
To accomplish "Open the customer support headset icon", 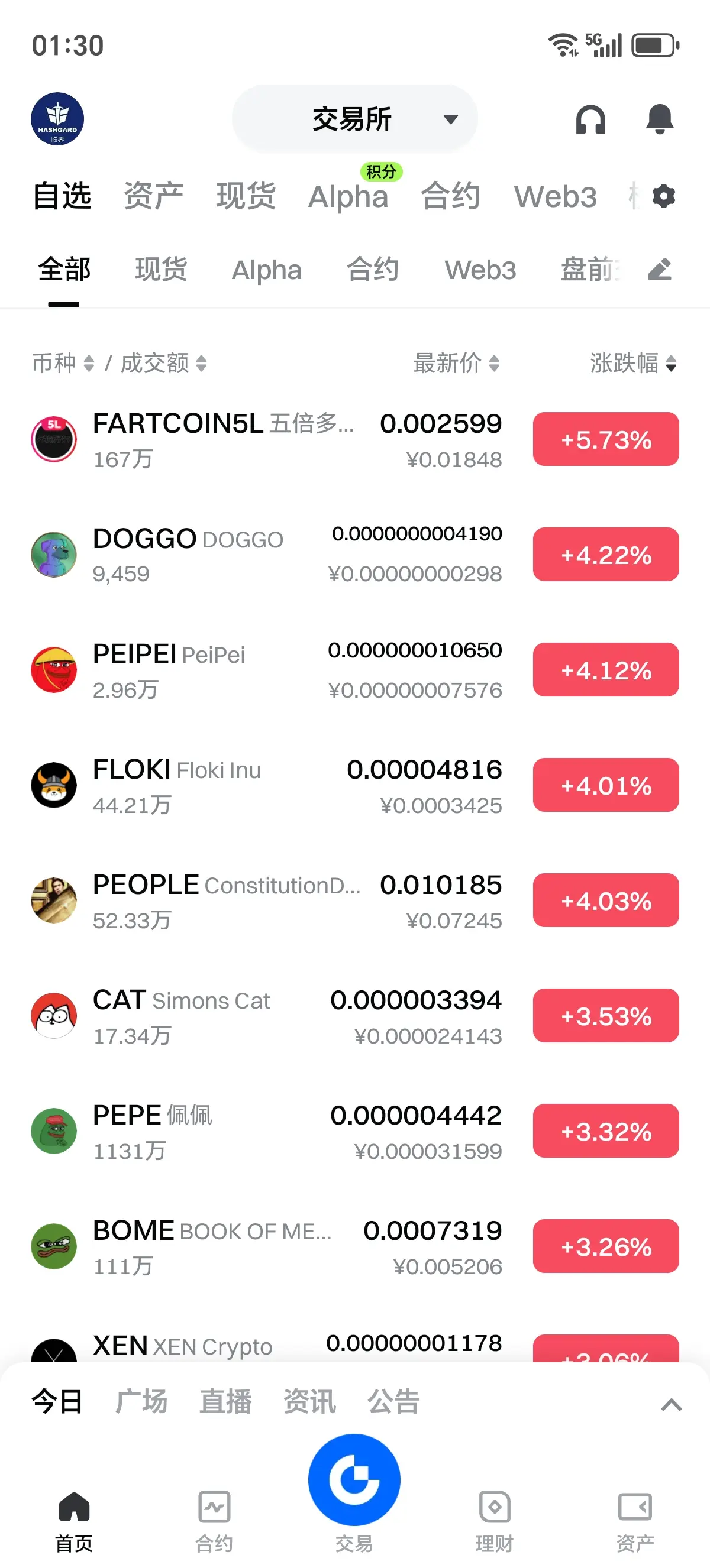I will [590, 119].
